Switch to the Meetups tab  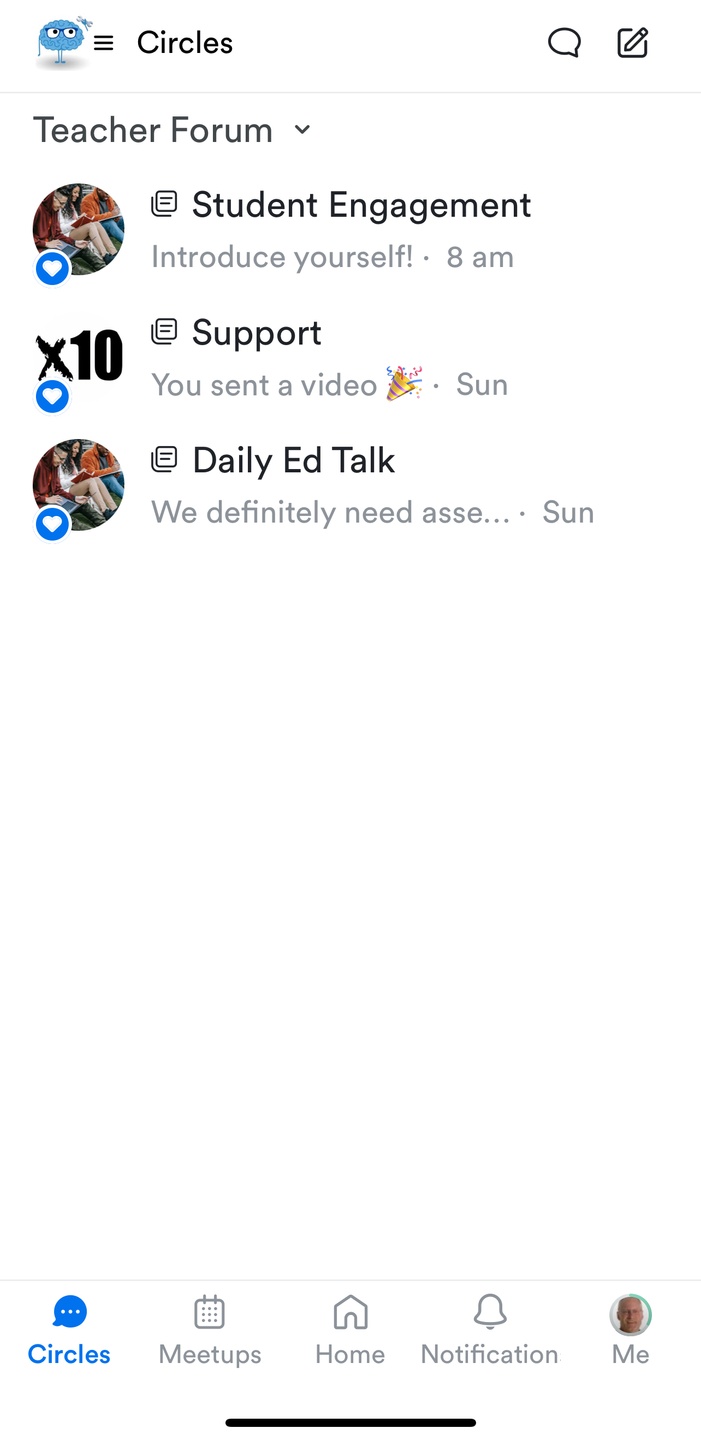click(x=210, y=1330)
